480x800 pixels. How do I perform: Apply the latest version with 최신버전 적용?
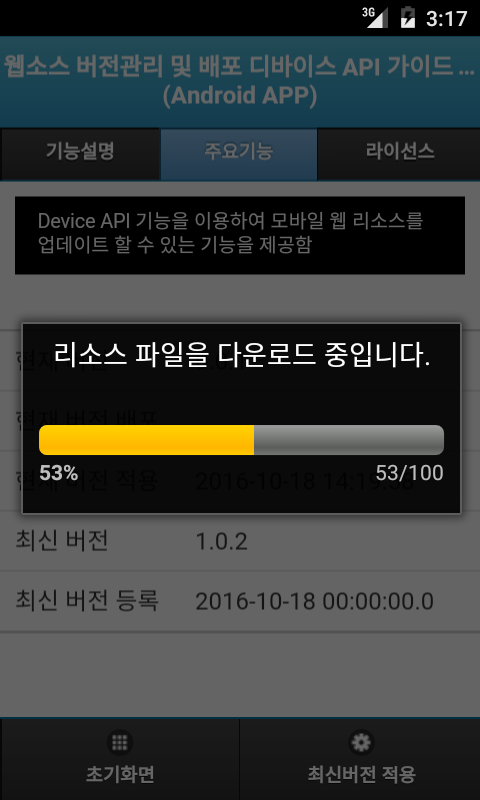pyautogui.click(x=360, y=759)
